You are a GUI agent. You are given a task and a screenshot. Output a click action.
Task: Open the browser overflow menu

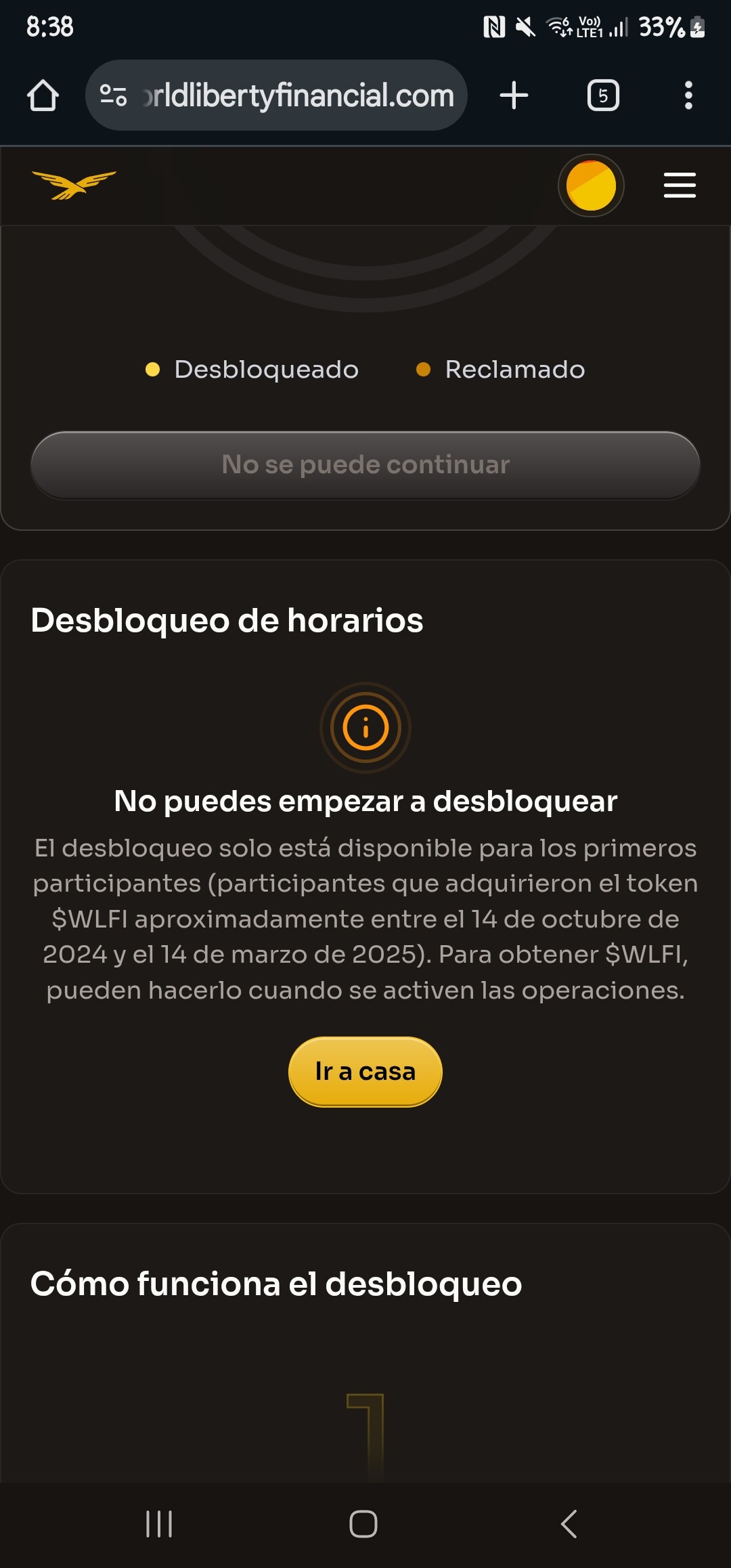point(688,95)
